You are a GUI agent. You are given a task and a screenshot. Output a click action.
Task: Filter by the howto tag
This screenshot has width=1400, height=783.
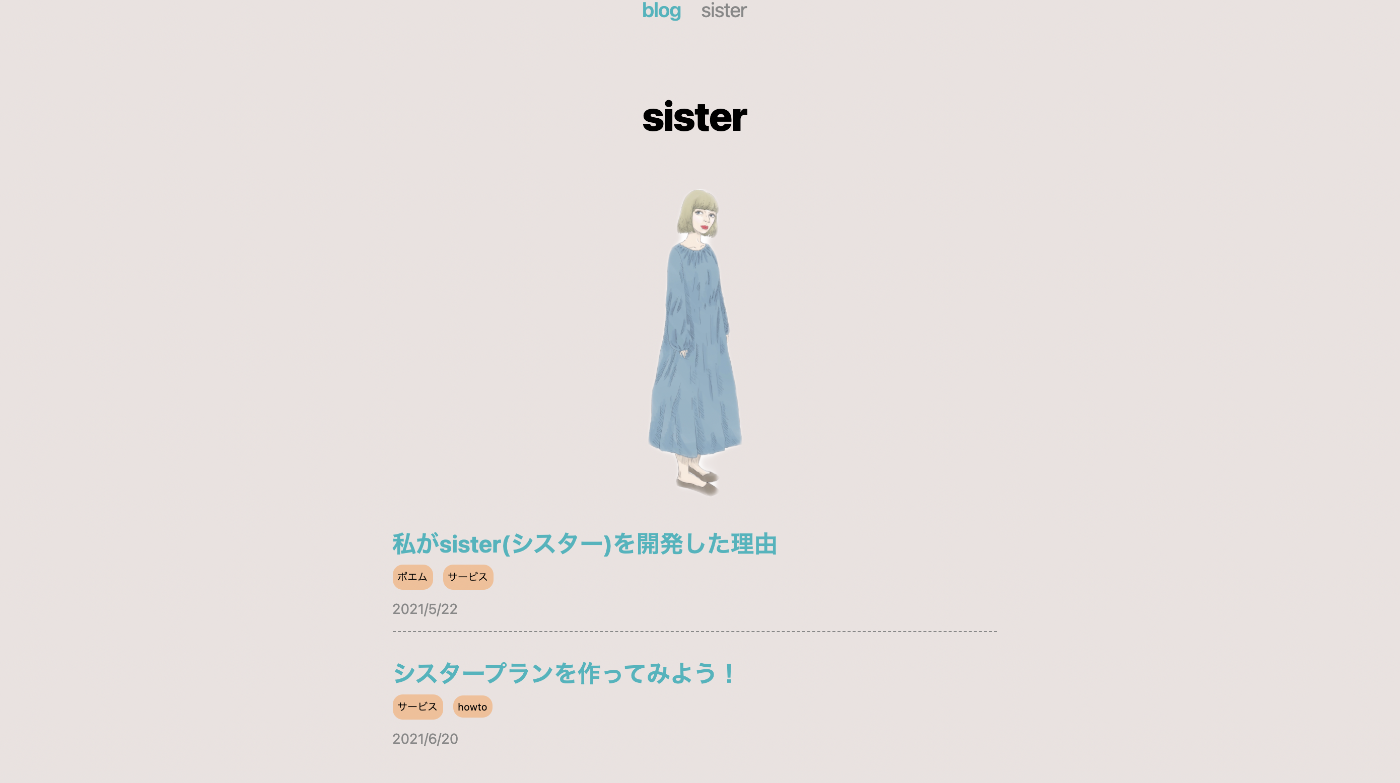click(472, 707)
